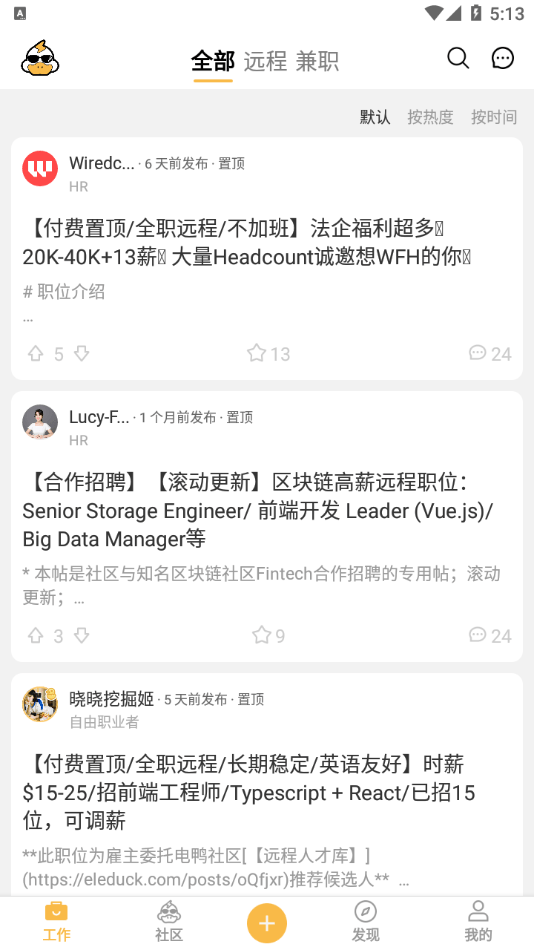Sort posts by 按时间

[494, 117]
